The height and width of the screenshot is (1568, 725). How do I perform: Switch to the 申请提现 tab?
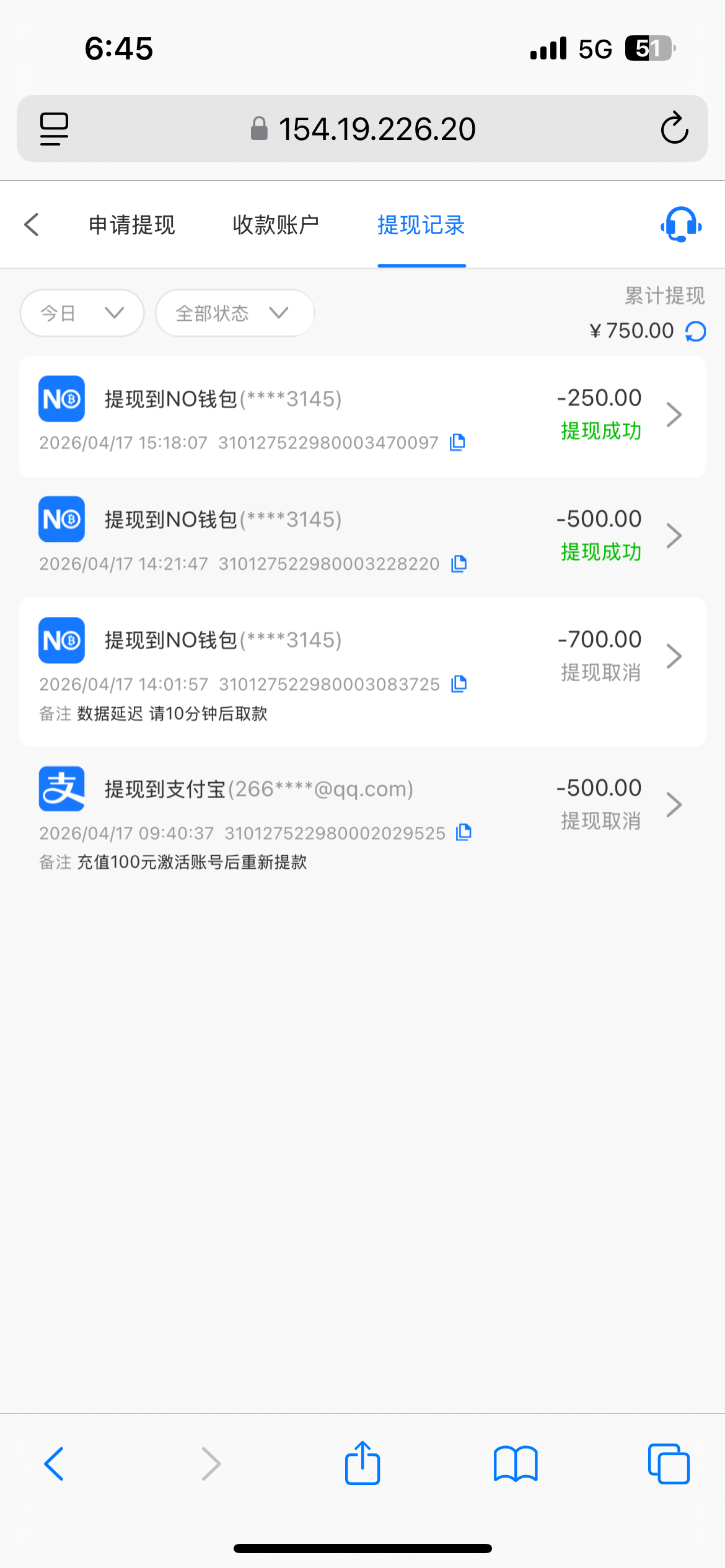pyautogui.click(x=131, y=225)
